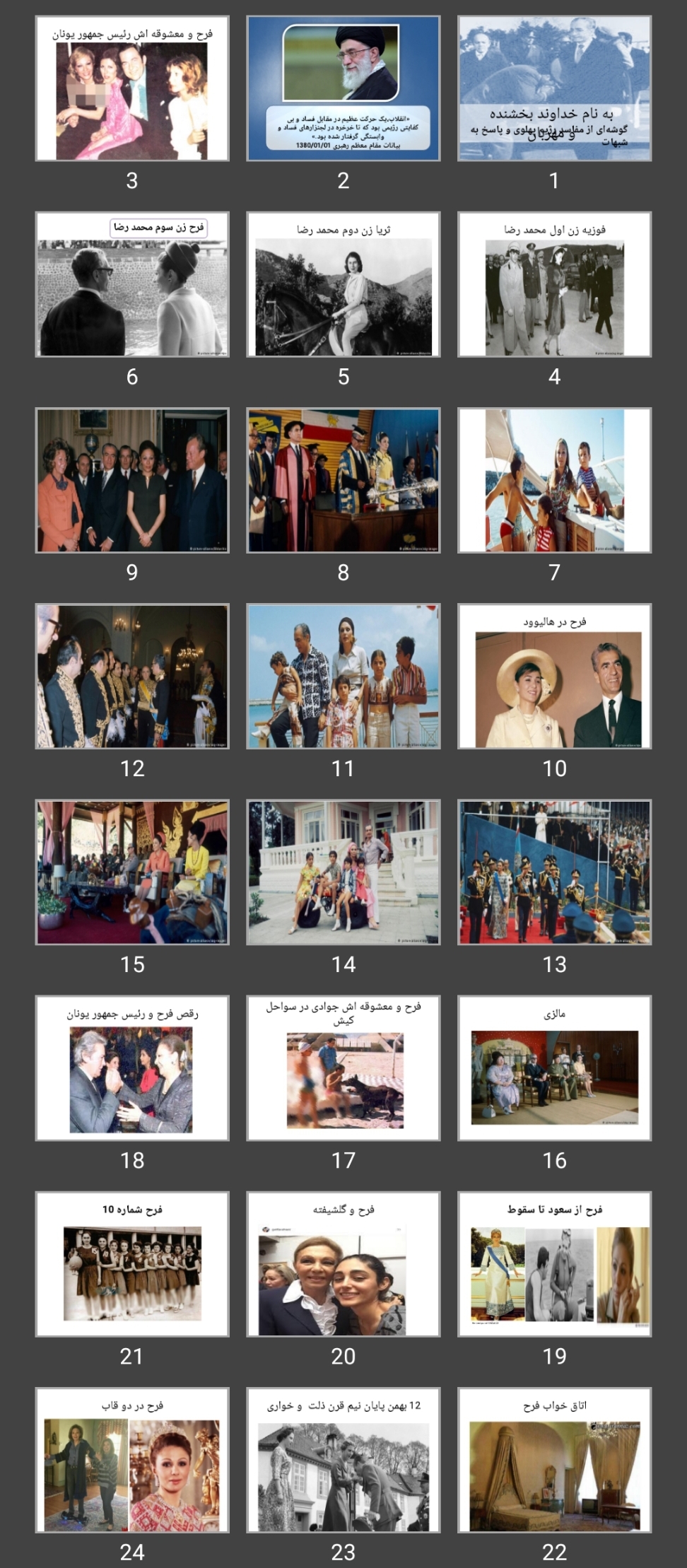
Task: Go to slide 13
Action: click(554, 872)
